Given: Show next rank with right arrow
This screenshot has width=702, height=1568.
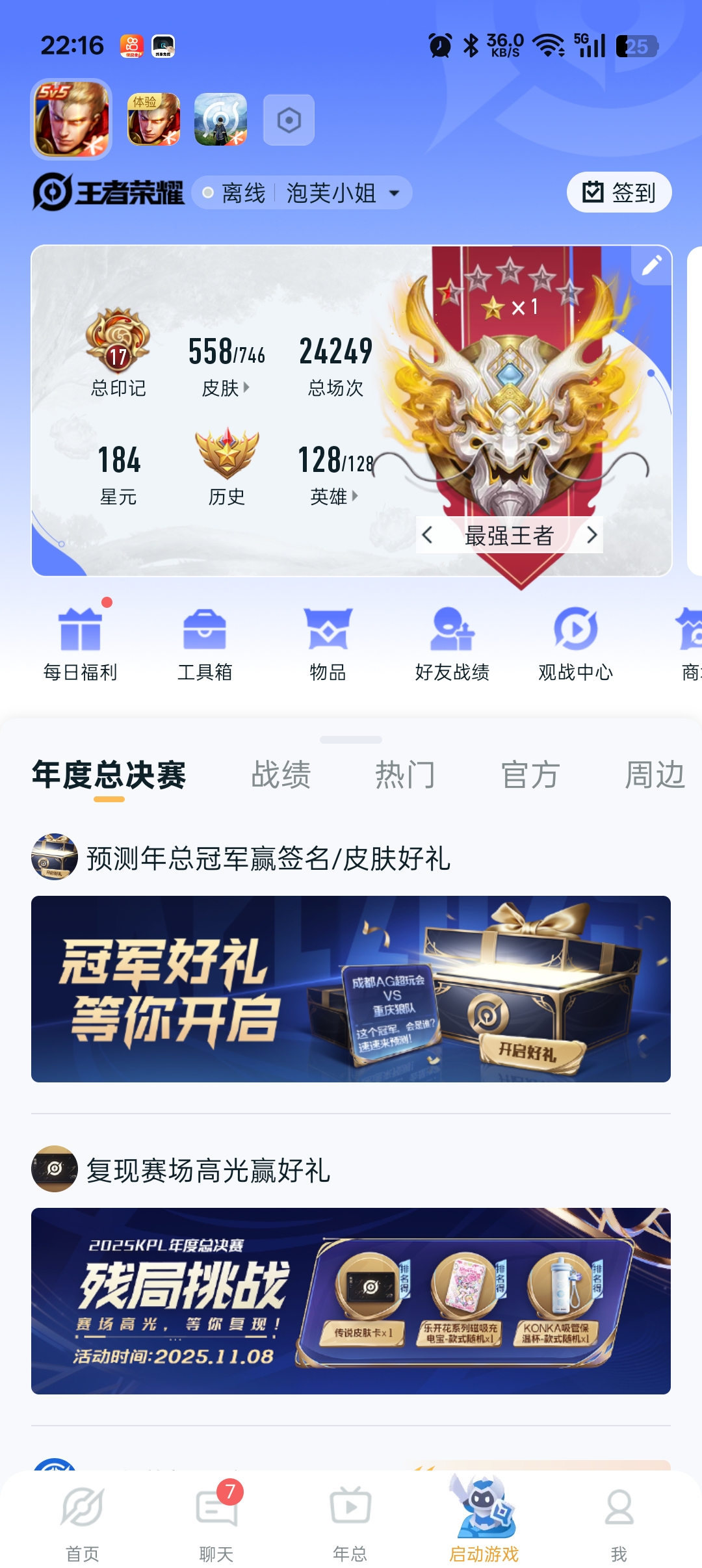Looking at the screenshot, I should [x=591, y=535].
